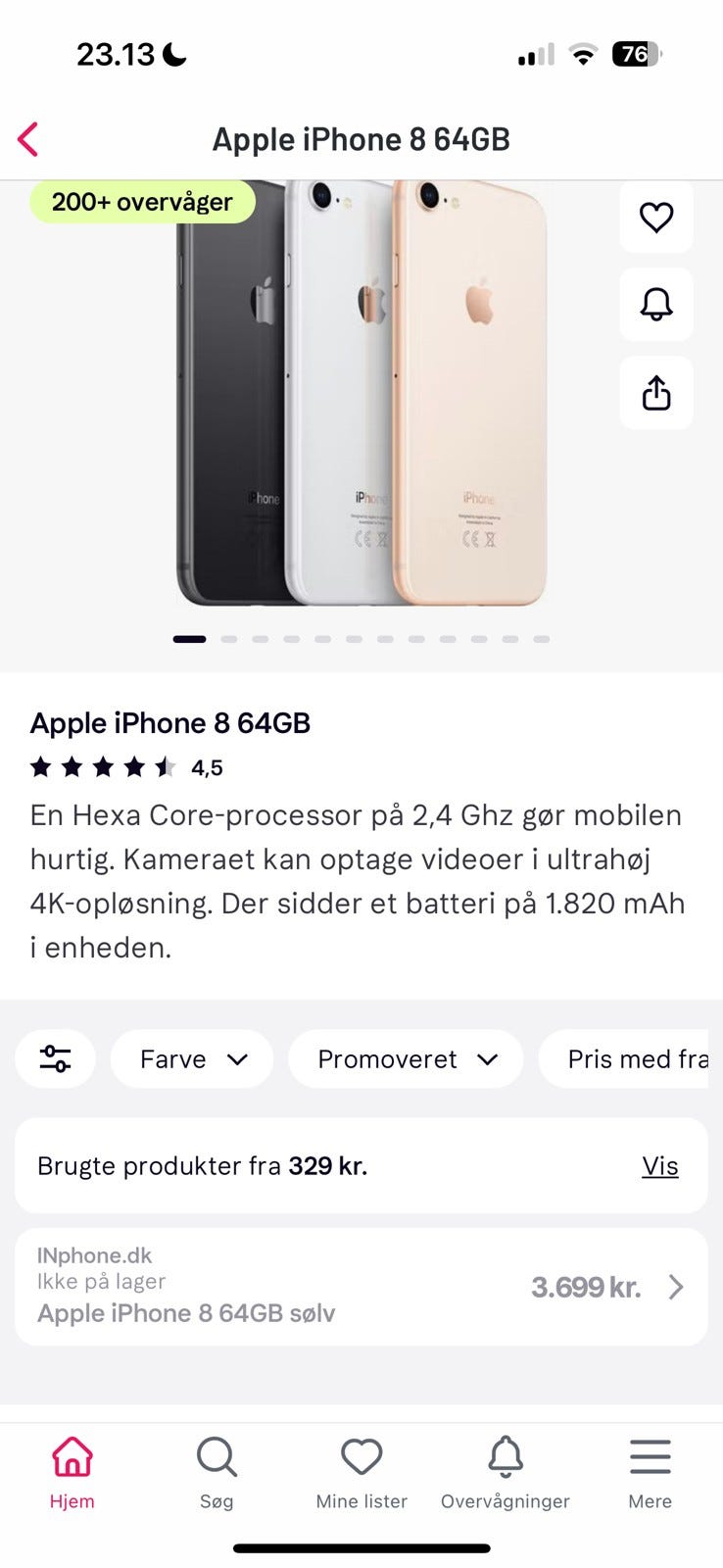Viewport: 723px width, 1568px height.
Task: Switch to the Hjem tab
Action: click(x=72, y=1470)
